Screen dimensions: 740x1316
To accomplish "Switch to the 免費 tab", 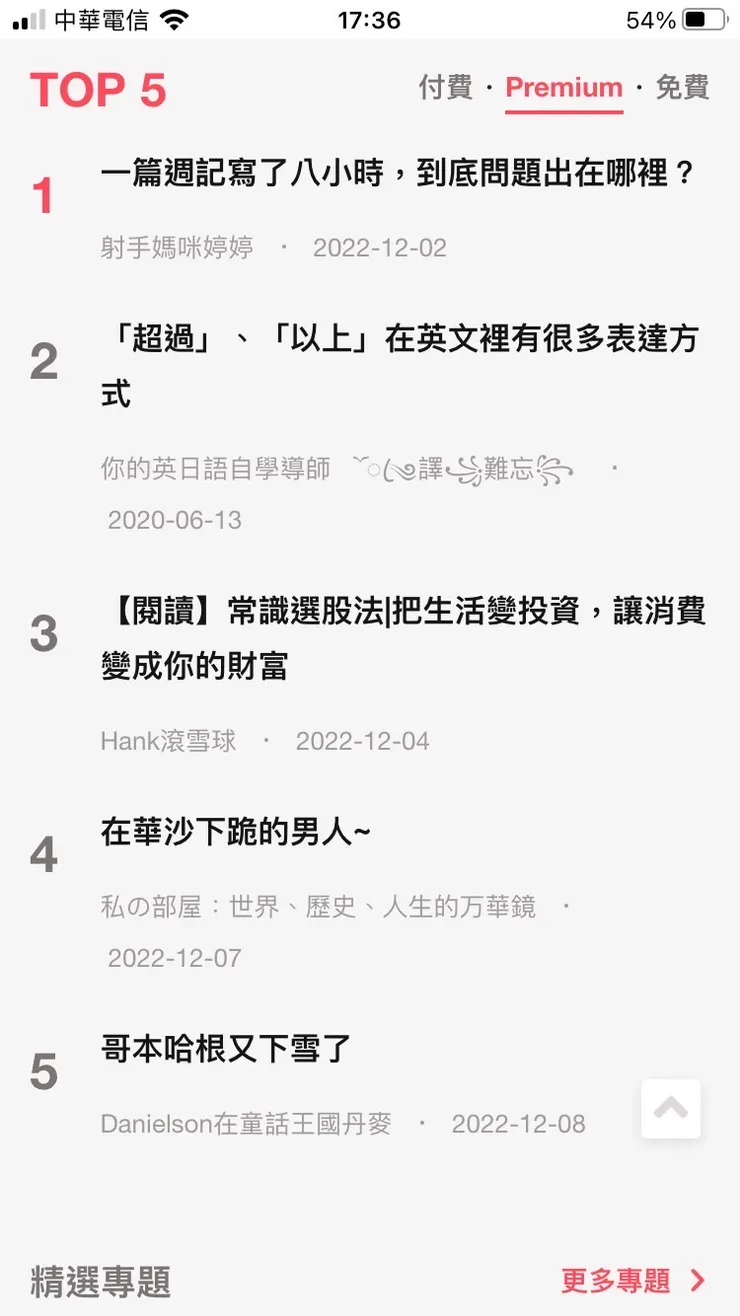I will coord(682,88).
